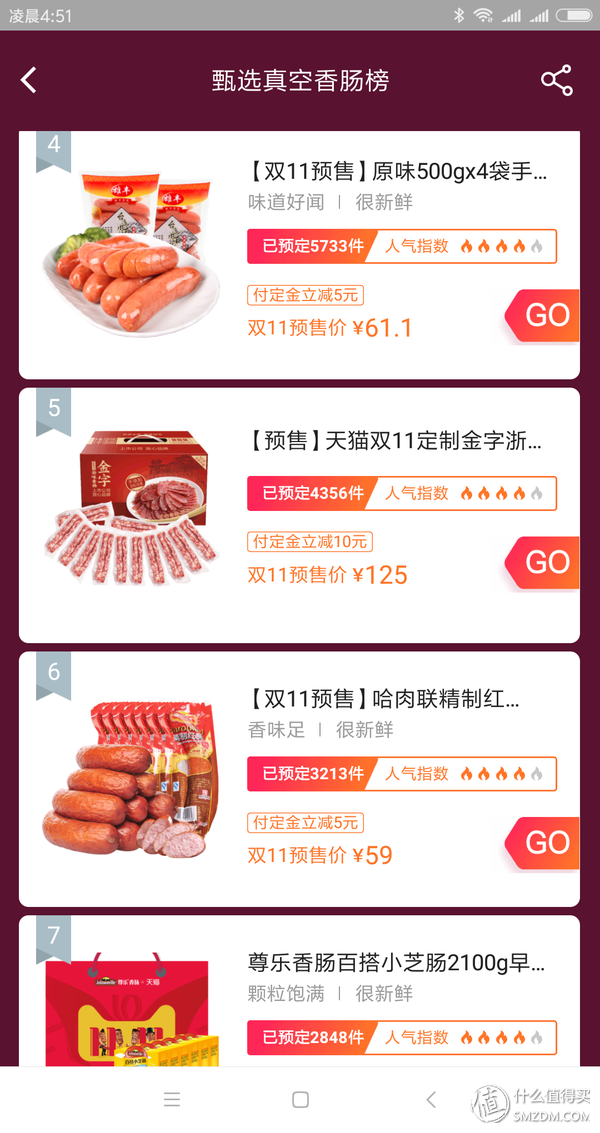Tap GO for the 哈肉联 ¥59 sausage
Screen dimensions: 600x1133
(x=545, y=843)
